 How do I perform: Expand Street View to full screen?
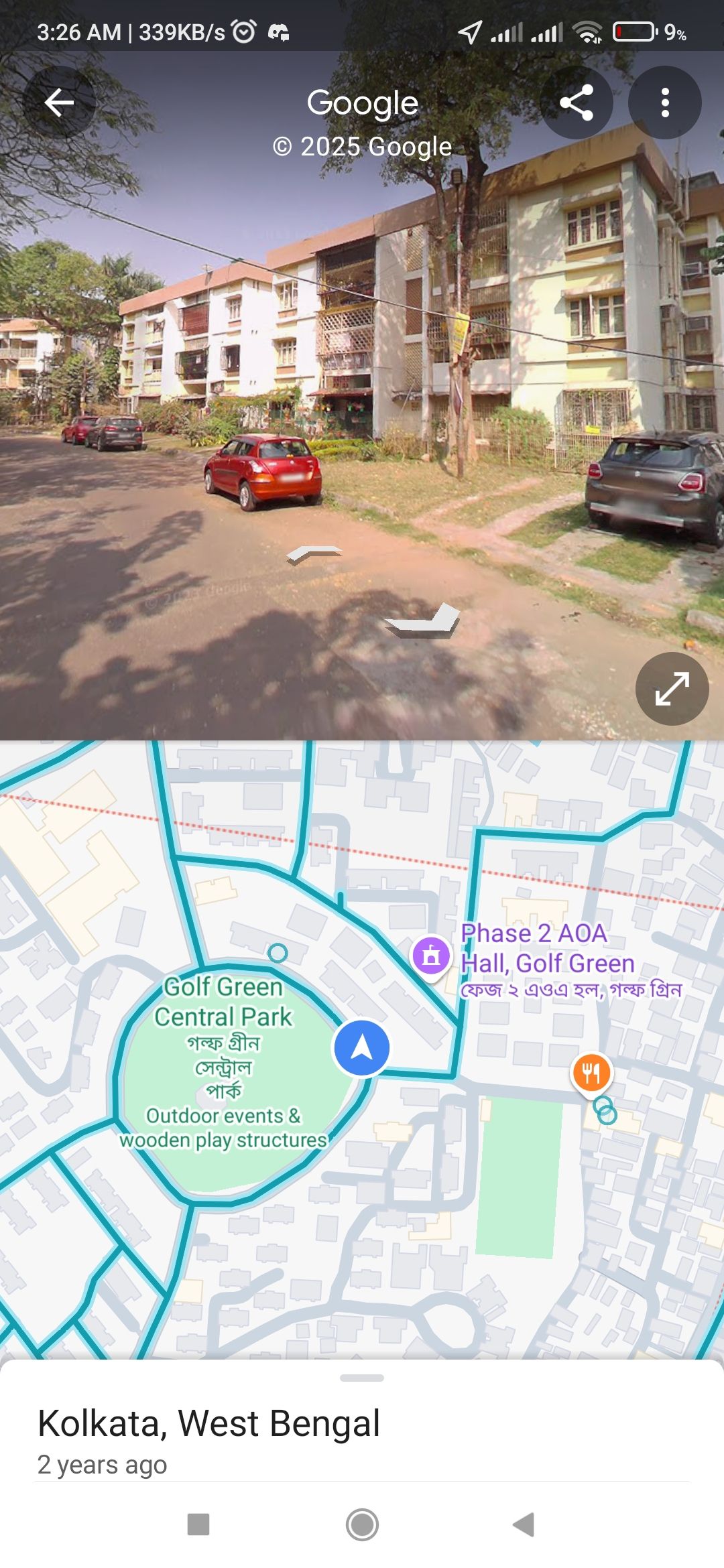672,688
